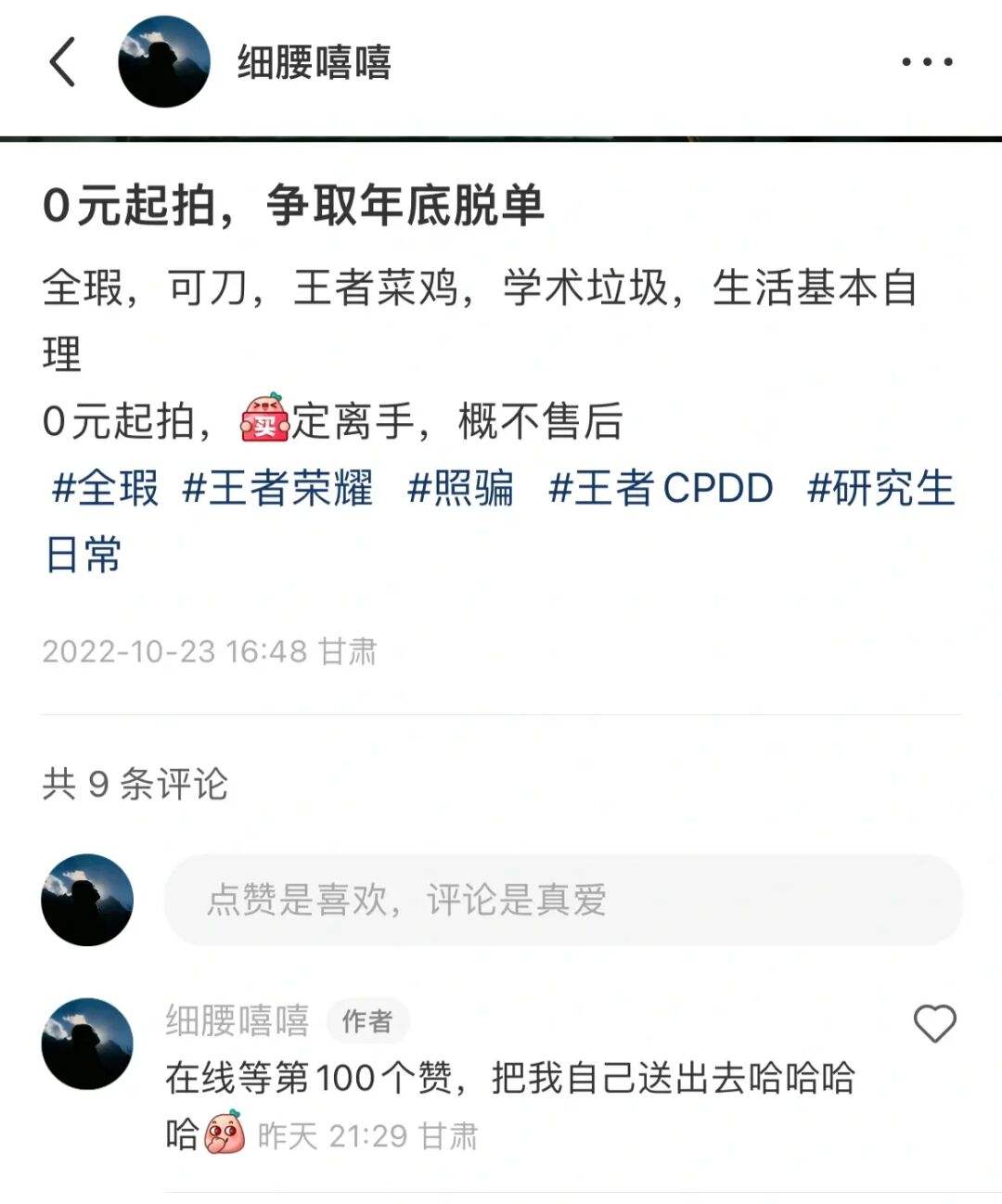Image resolution: width=1002 pixels, height=1204 pixels.
Task: Tap commenter name 细腰嘻嘻 with 作者 badge
Action: pyautogui.click(x=238, y=1021)
